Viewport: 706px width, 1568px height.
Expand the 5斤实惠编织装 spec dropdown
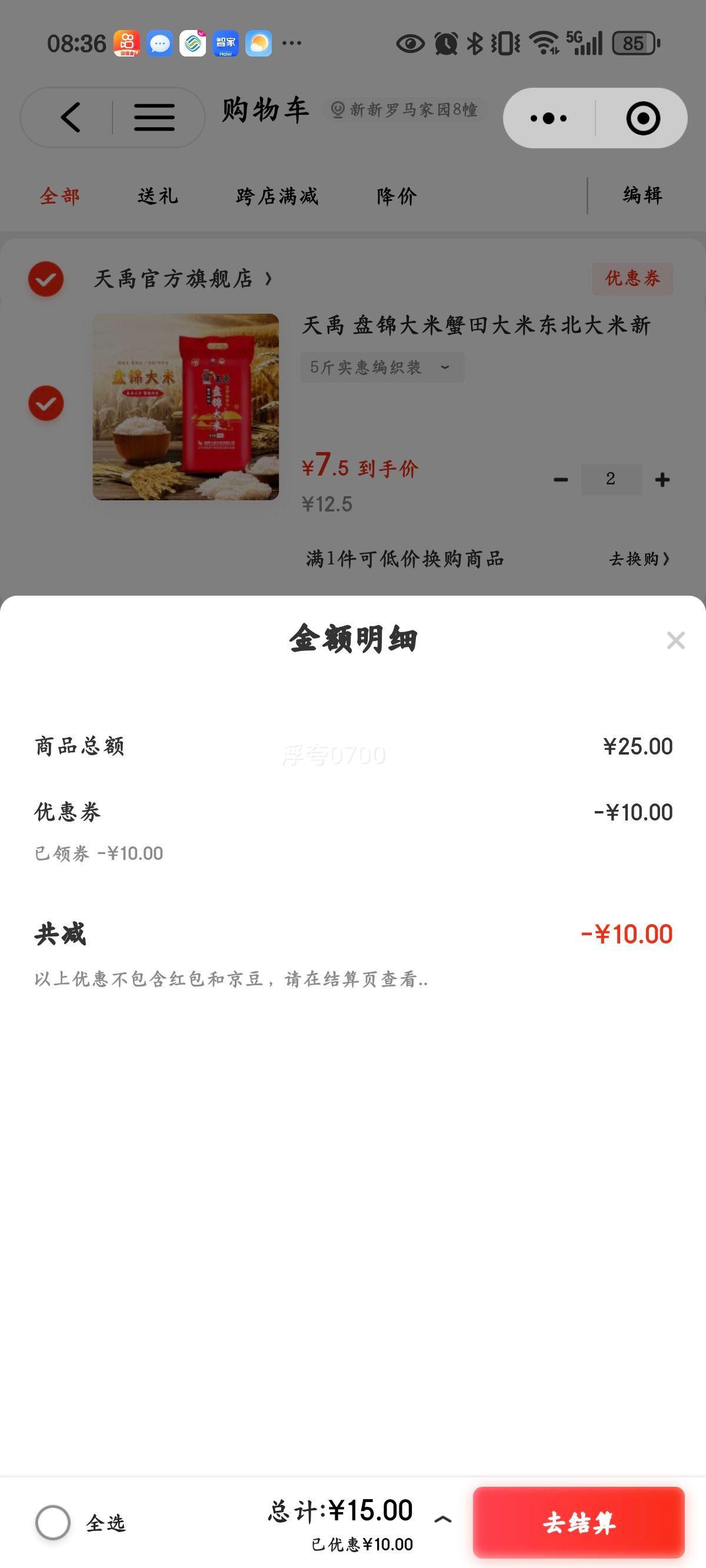[x=382, y=367]
